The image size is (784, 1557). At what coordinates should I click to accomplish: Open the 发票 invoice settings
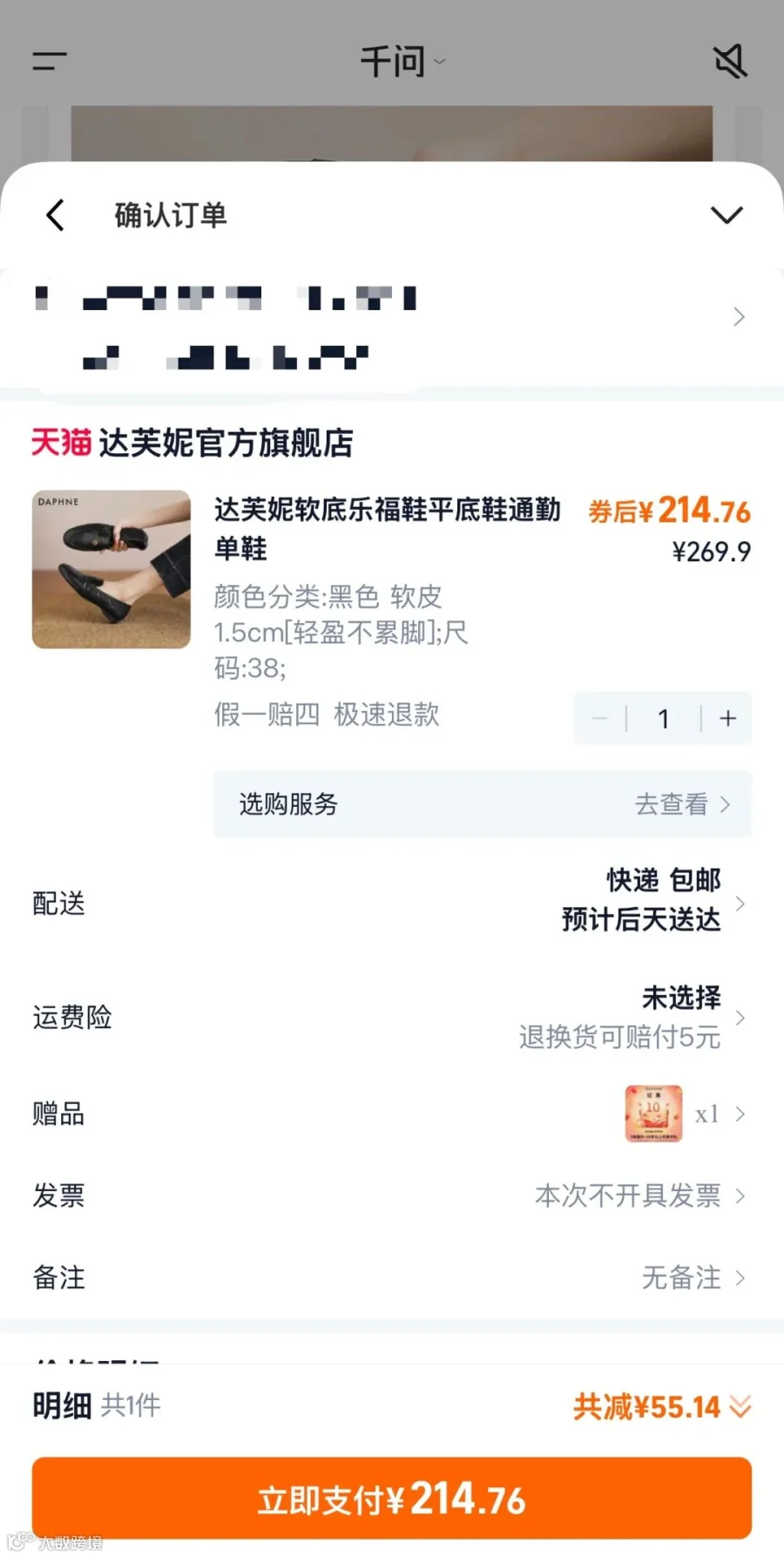[x=392, y=1195]
